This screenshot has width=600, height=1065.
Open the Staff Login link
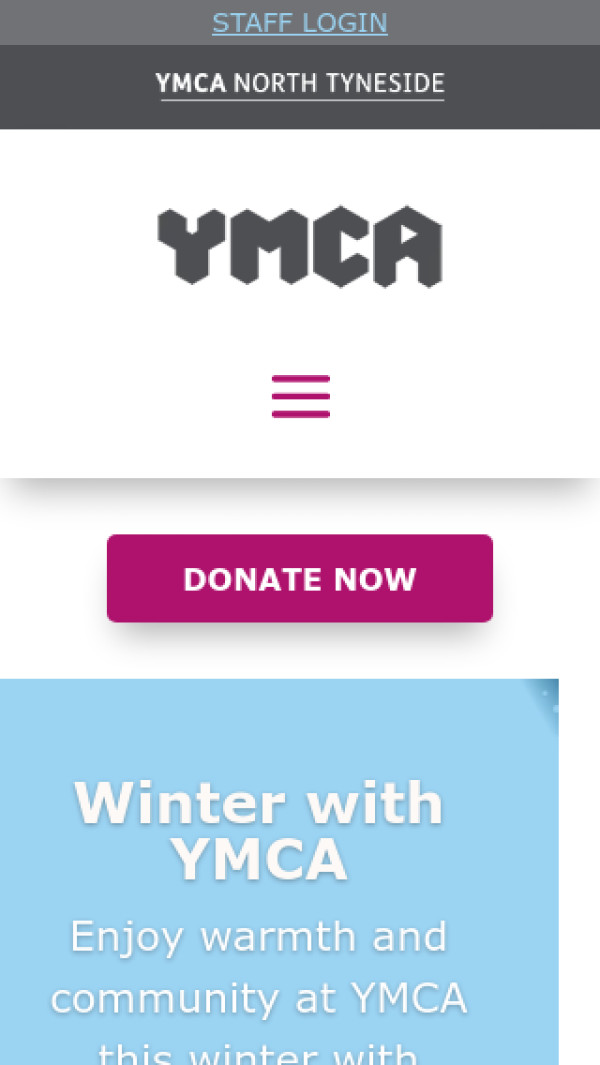coord(300,23)
